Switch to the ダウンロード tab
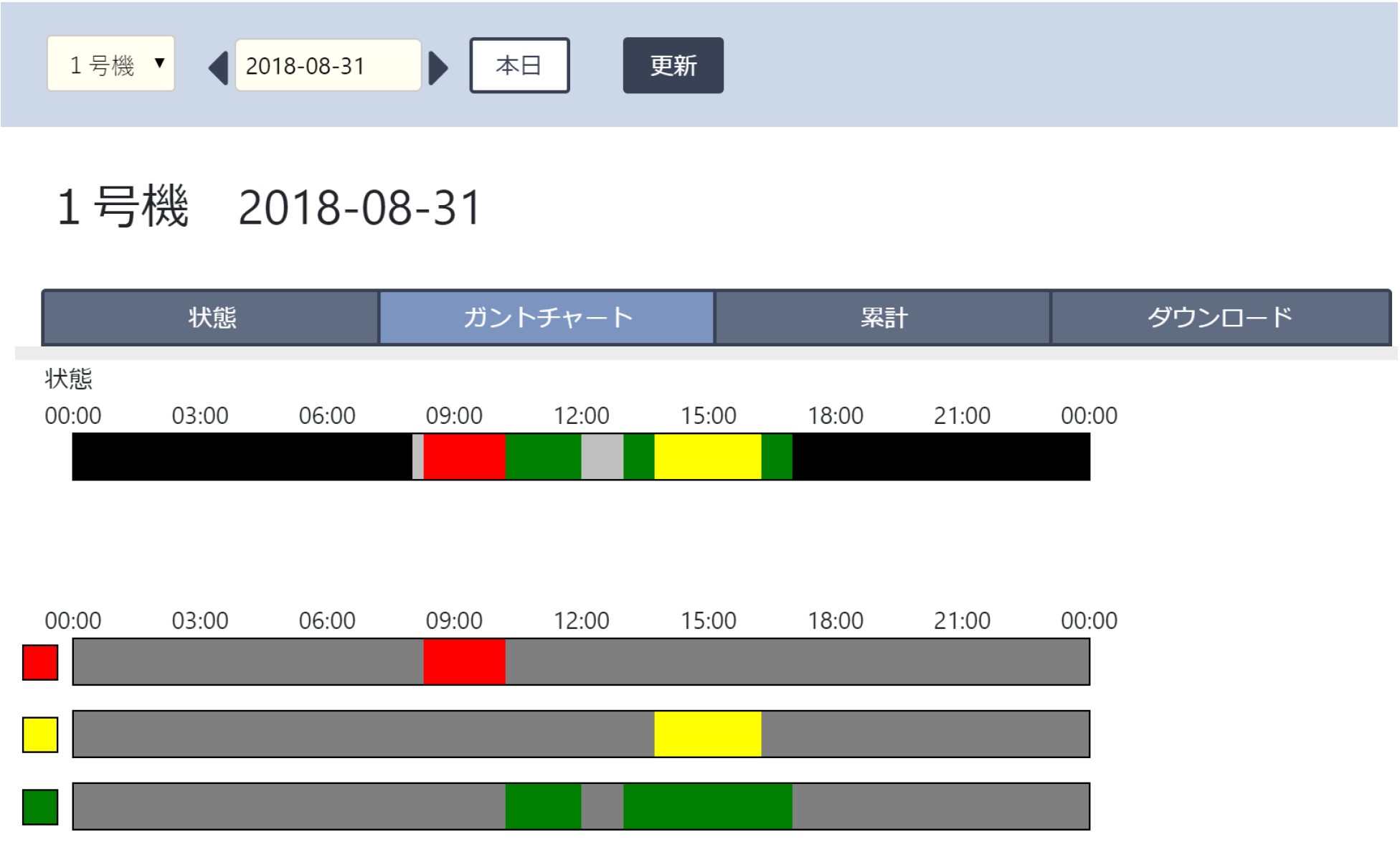1400x865 pixels. pyautogui.click(x=1220, y=317)
